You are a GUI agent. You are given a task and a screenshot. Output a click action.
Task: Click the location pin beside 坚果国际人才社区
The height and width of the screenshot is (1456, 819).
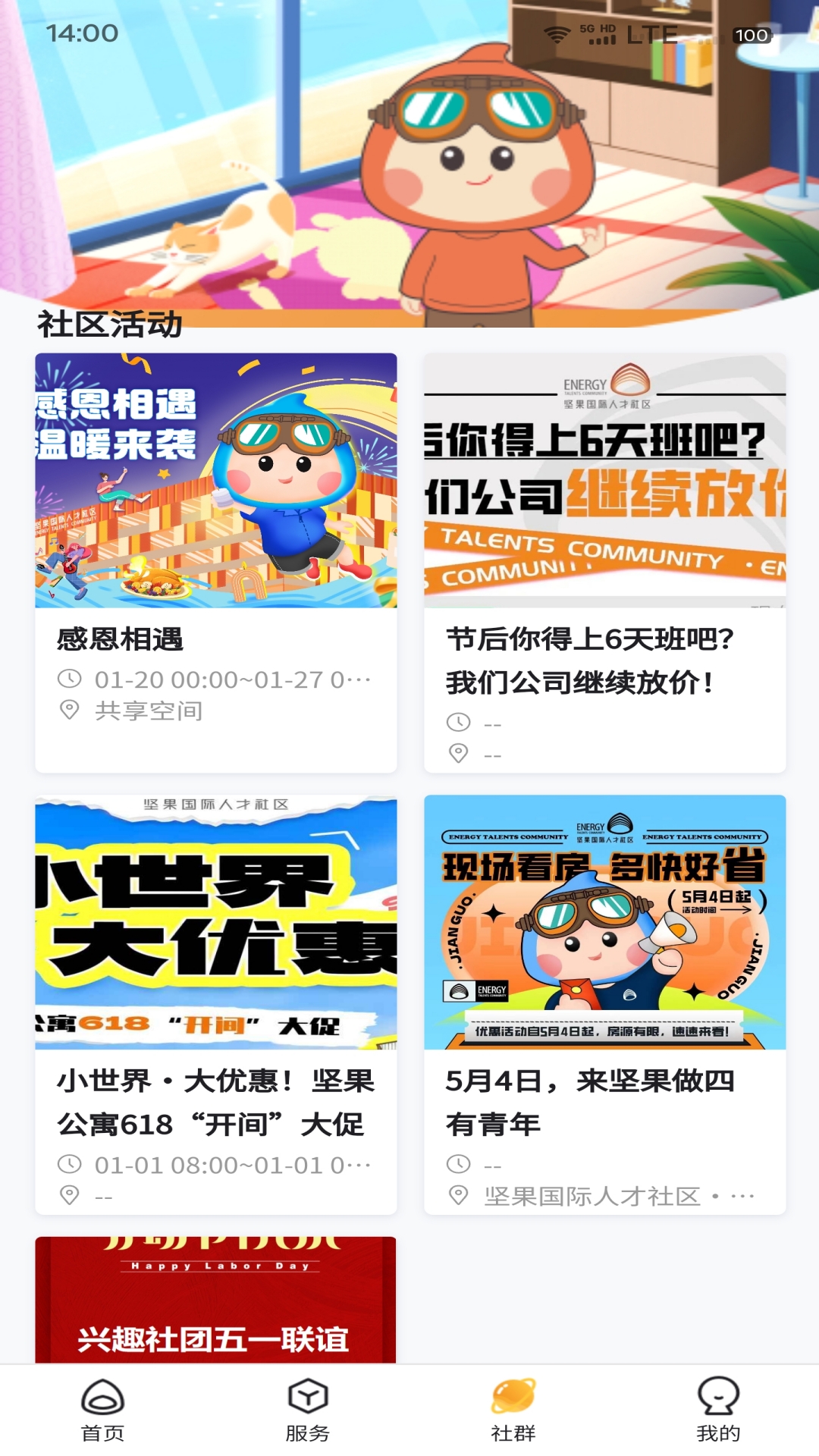point(460,1194)
